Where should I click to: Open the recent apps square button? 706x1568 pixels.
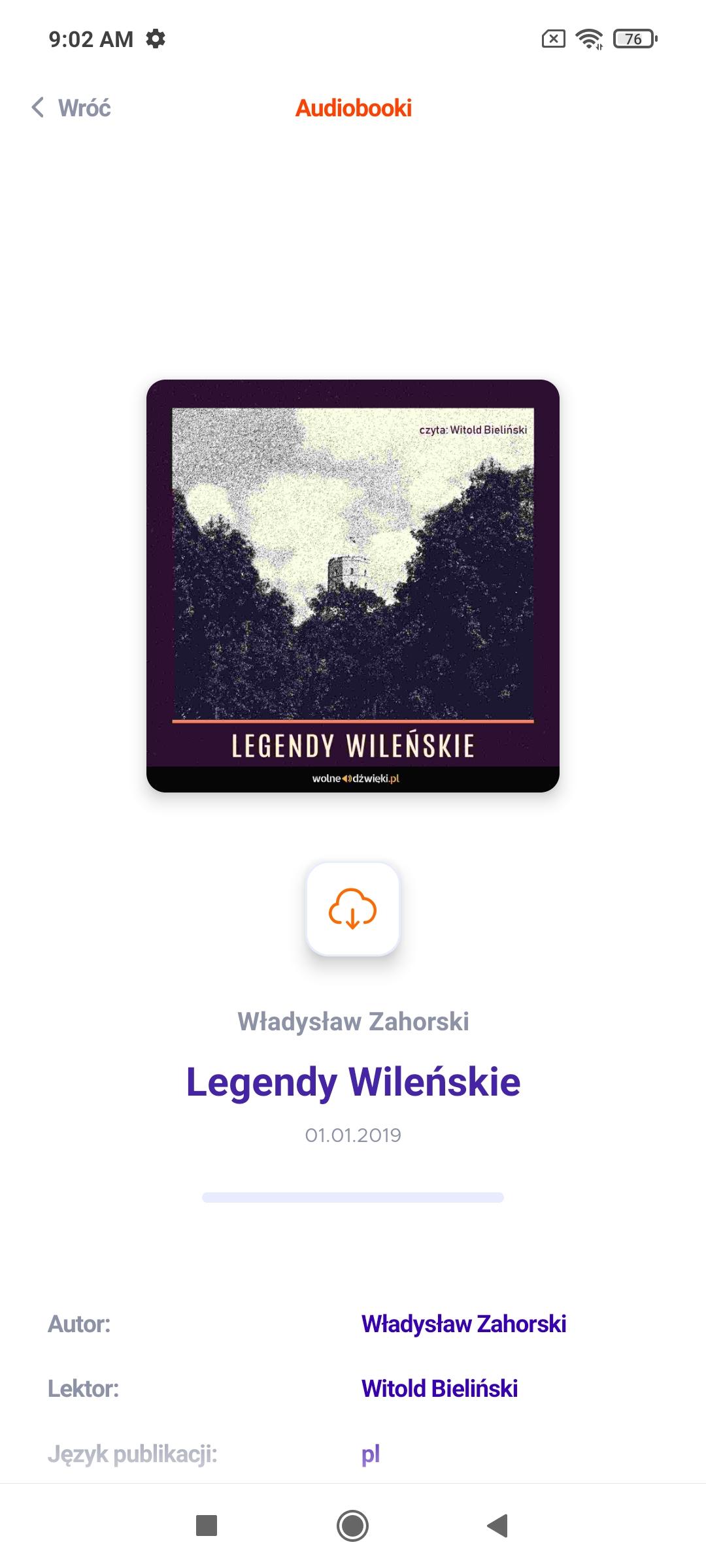point(207,1526)
